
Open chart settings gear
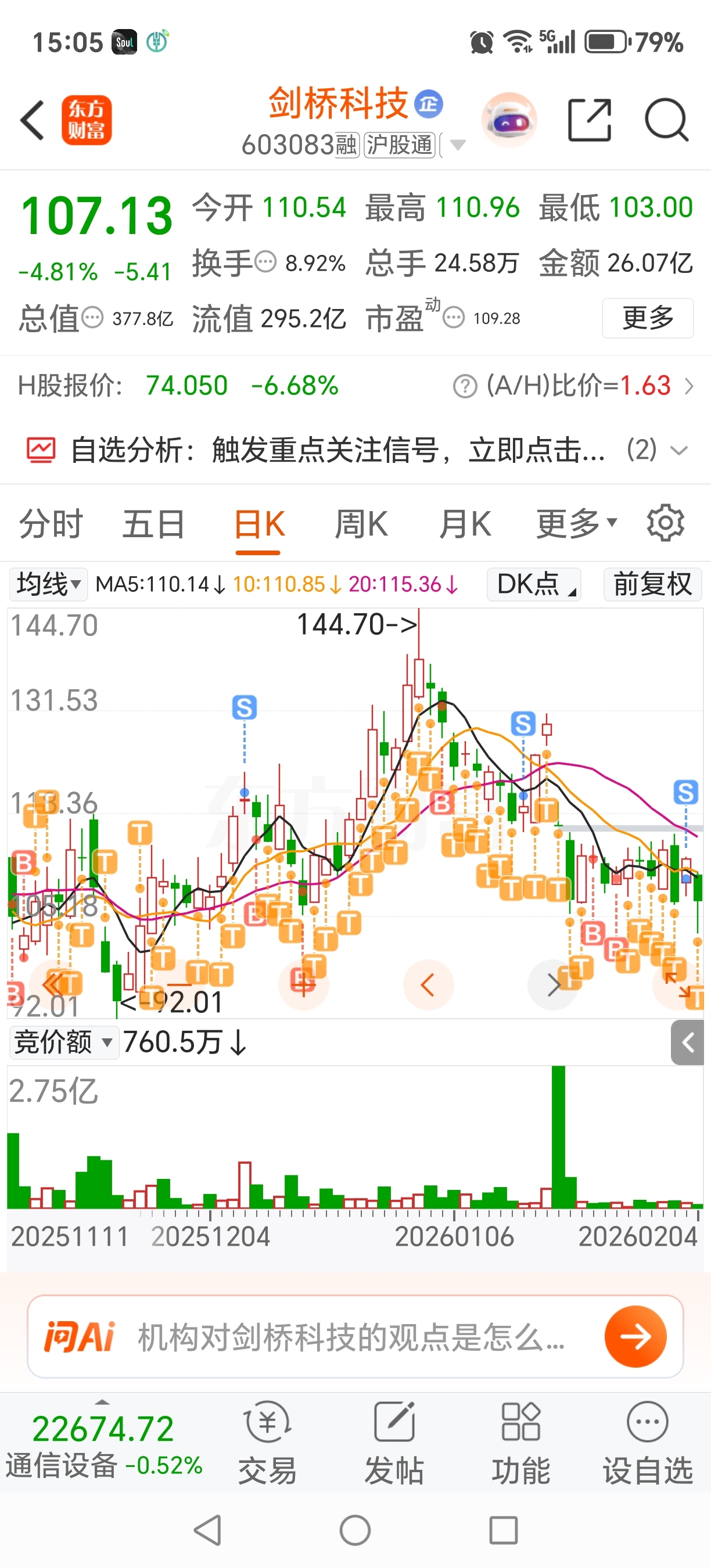[x=665, y=523]
